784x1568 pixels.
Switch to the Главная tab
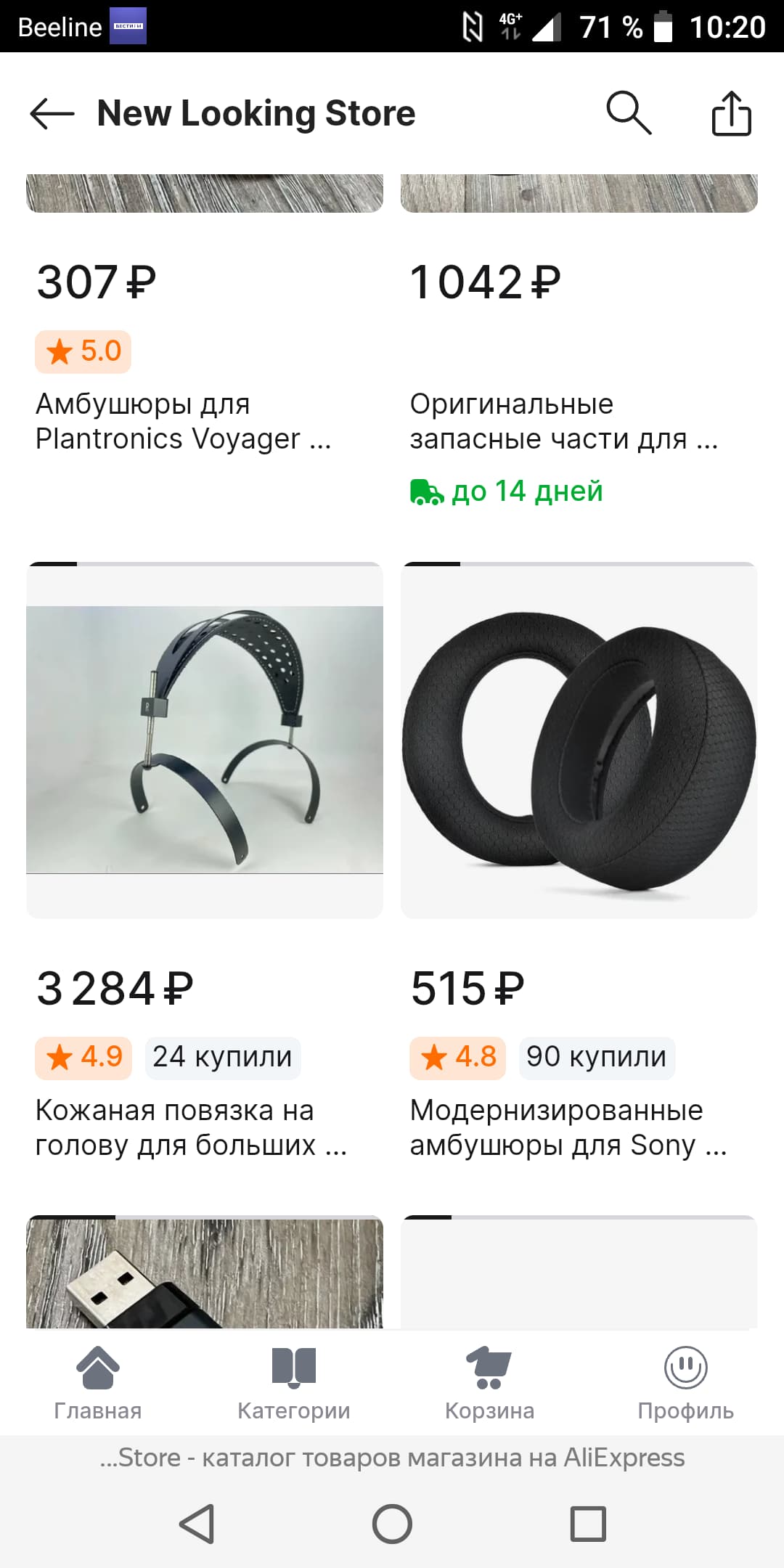98,1383
